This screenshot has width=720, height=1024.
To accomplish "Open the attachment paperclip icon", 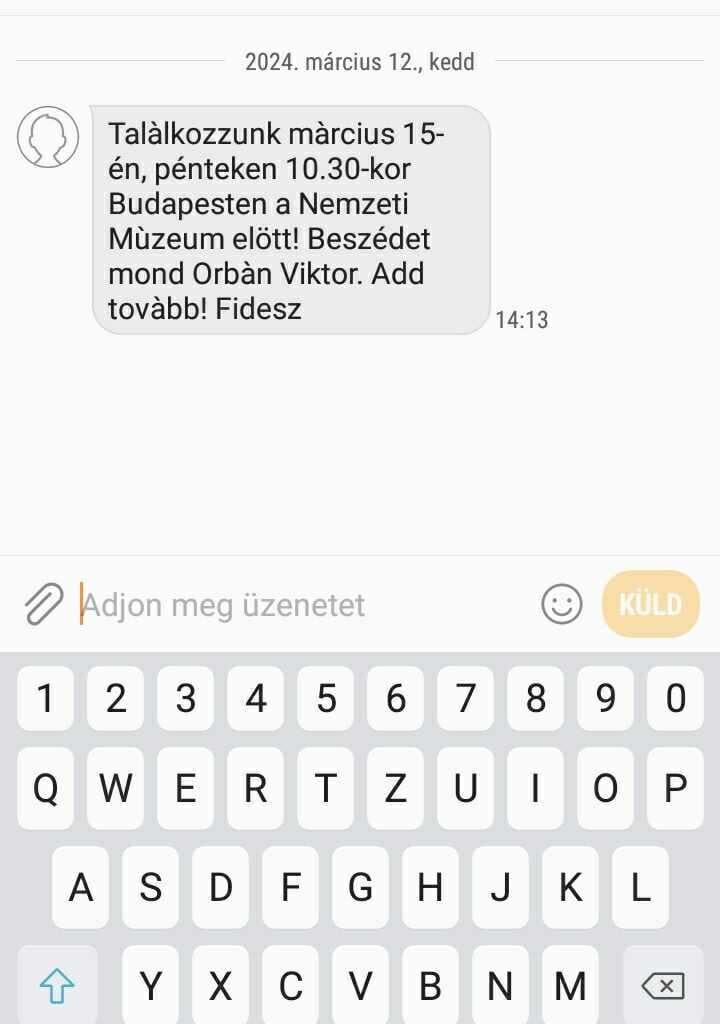I will point(44,604).
